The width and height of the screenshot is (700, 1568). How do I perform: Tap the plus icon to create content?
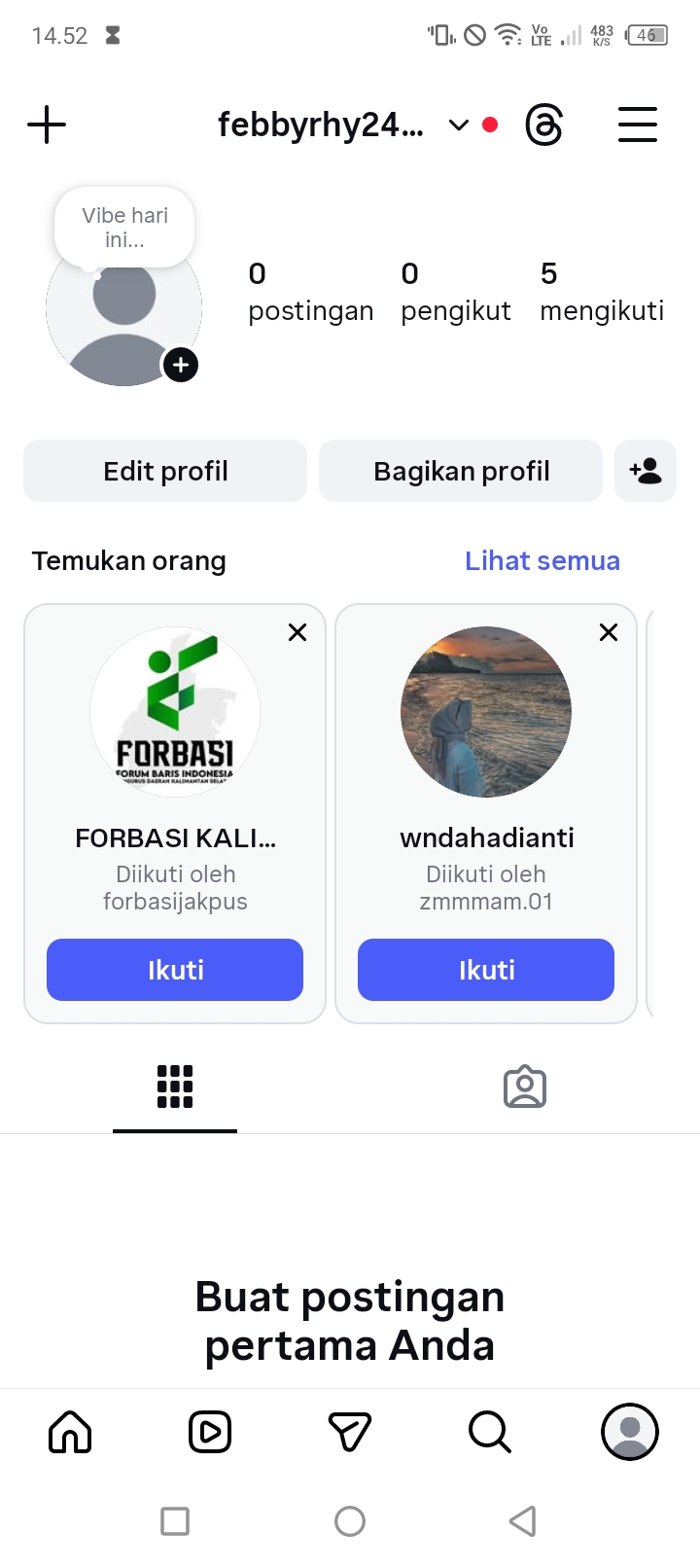click(47, 125)
